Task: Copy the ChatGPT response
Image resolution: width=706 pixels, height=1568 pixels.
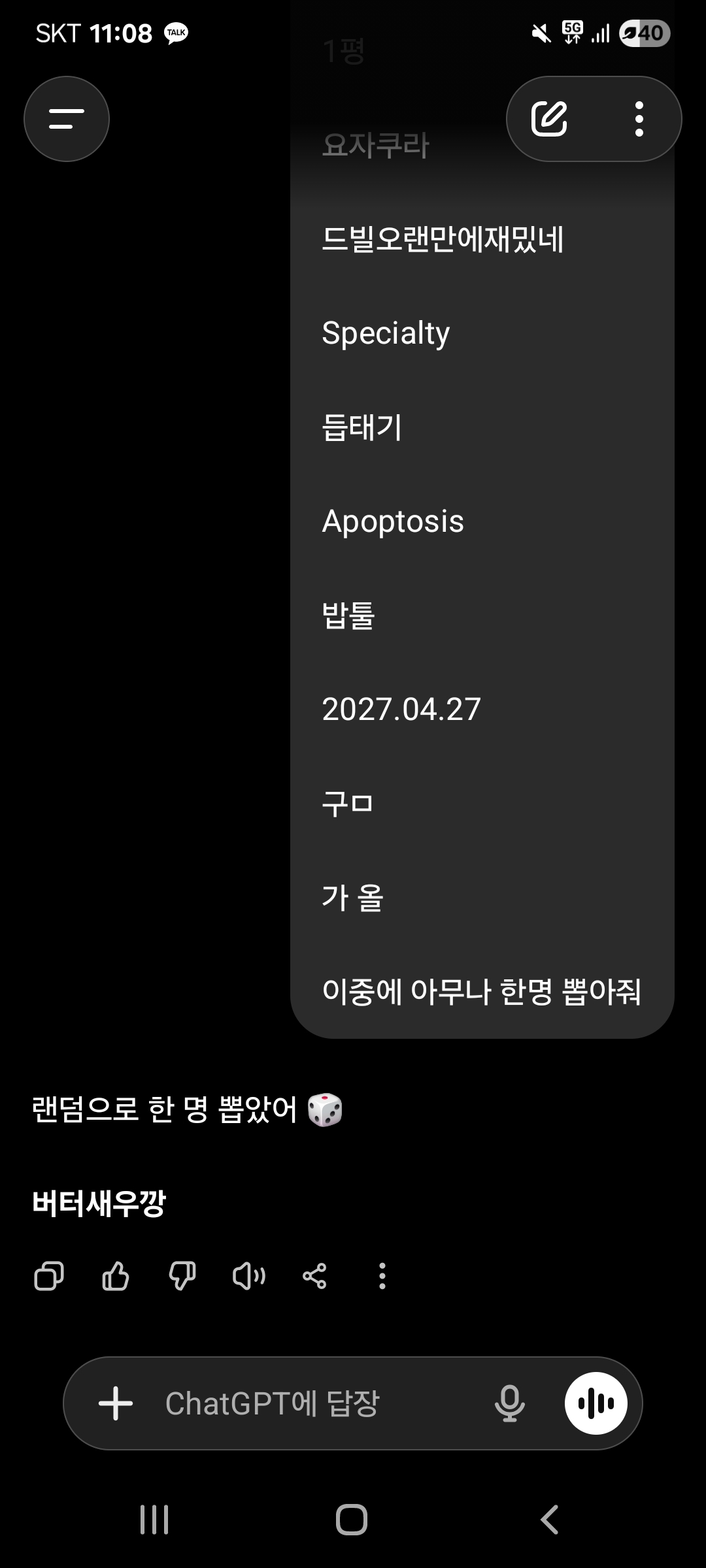Action: pyautogui.click(x=49, y=1276)
